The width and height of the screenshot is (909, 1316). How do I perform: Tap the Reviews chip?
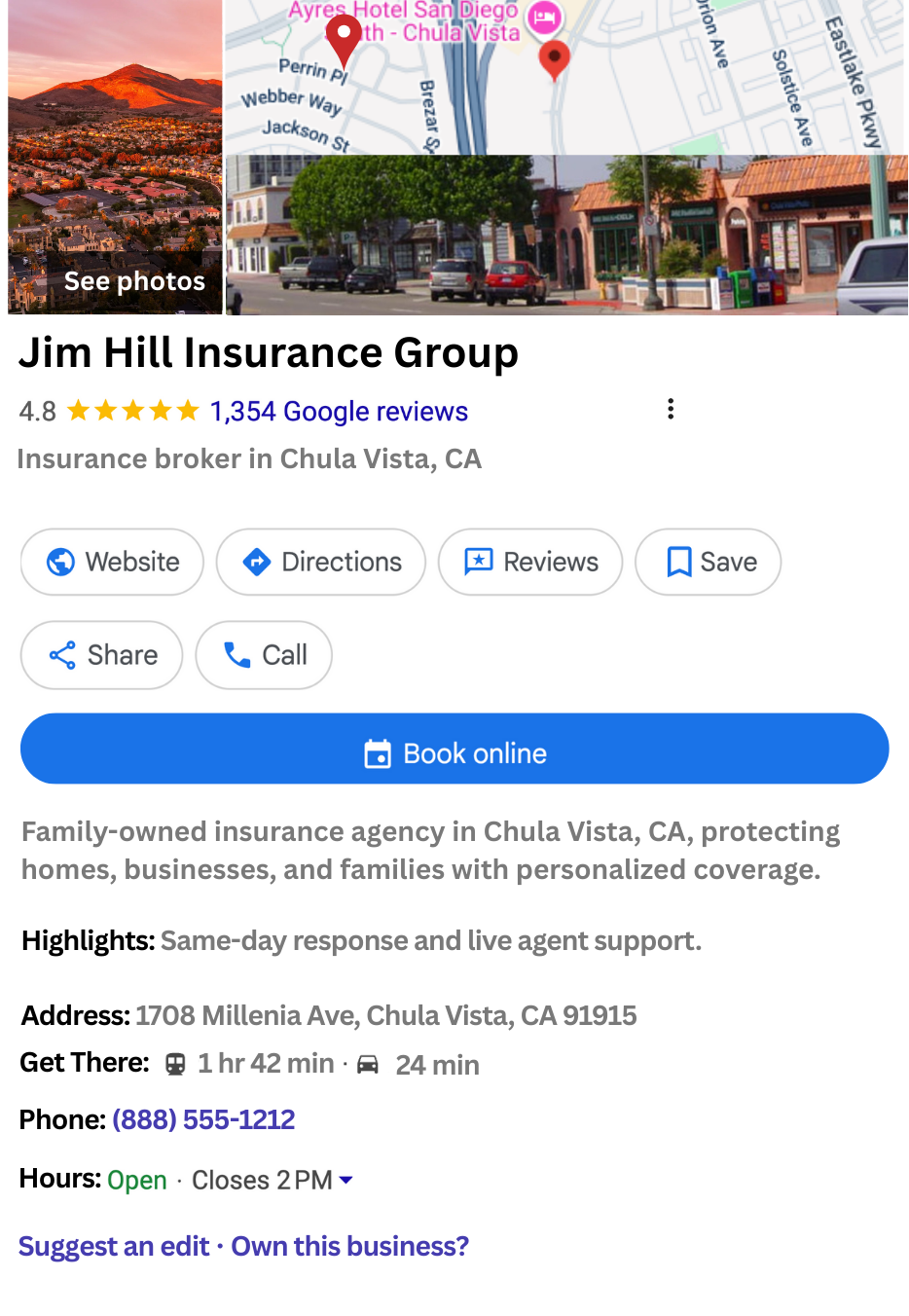530,562
